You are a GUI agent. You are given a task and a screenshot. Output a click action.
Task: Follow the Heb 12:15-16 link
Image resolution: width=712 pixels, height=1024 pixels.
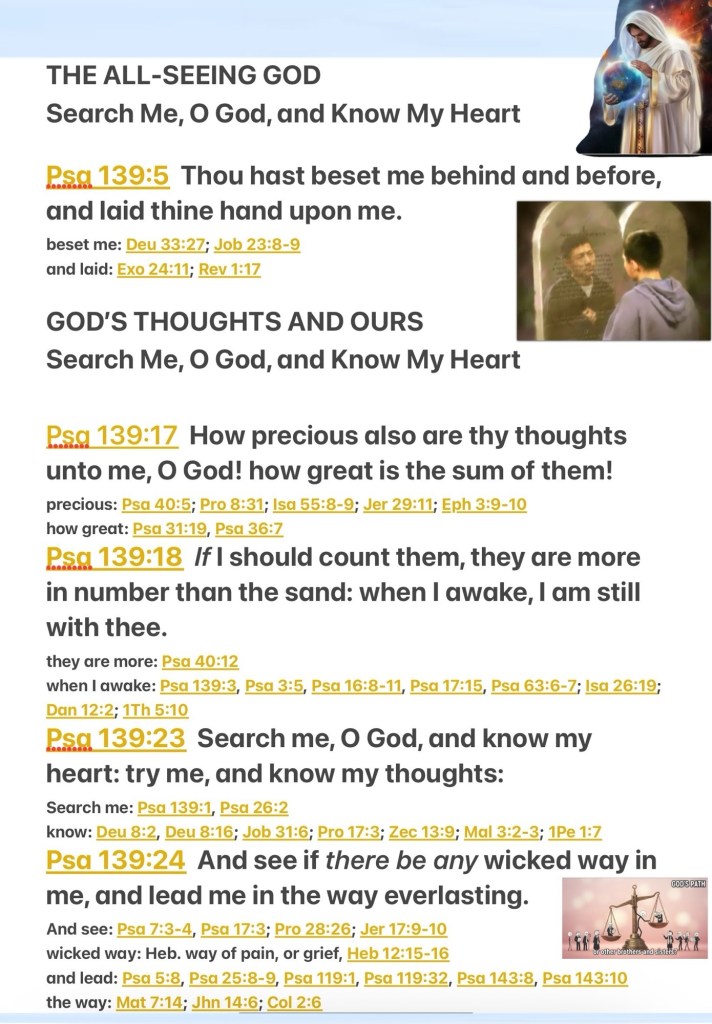click(398, 953)
